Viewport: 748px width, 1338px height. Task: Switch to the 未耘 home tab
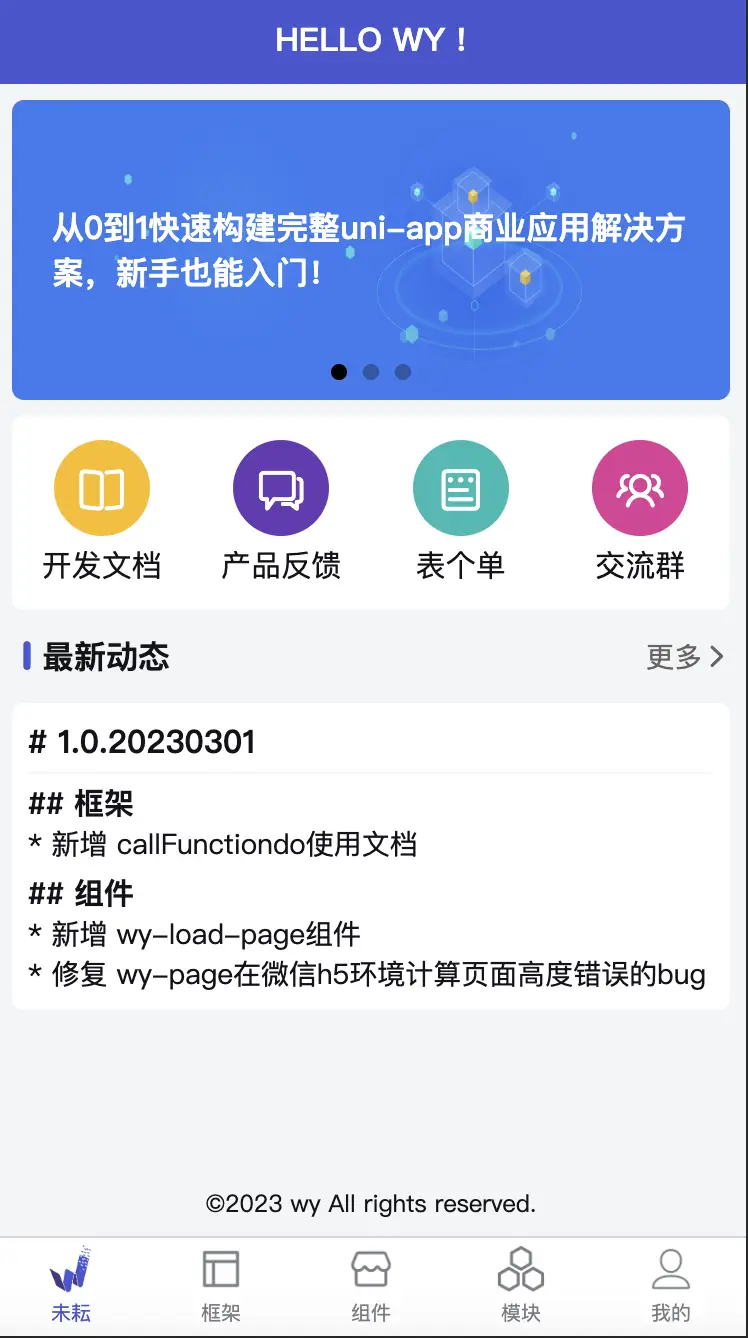point(71,1286)
